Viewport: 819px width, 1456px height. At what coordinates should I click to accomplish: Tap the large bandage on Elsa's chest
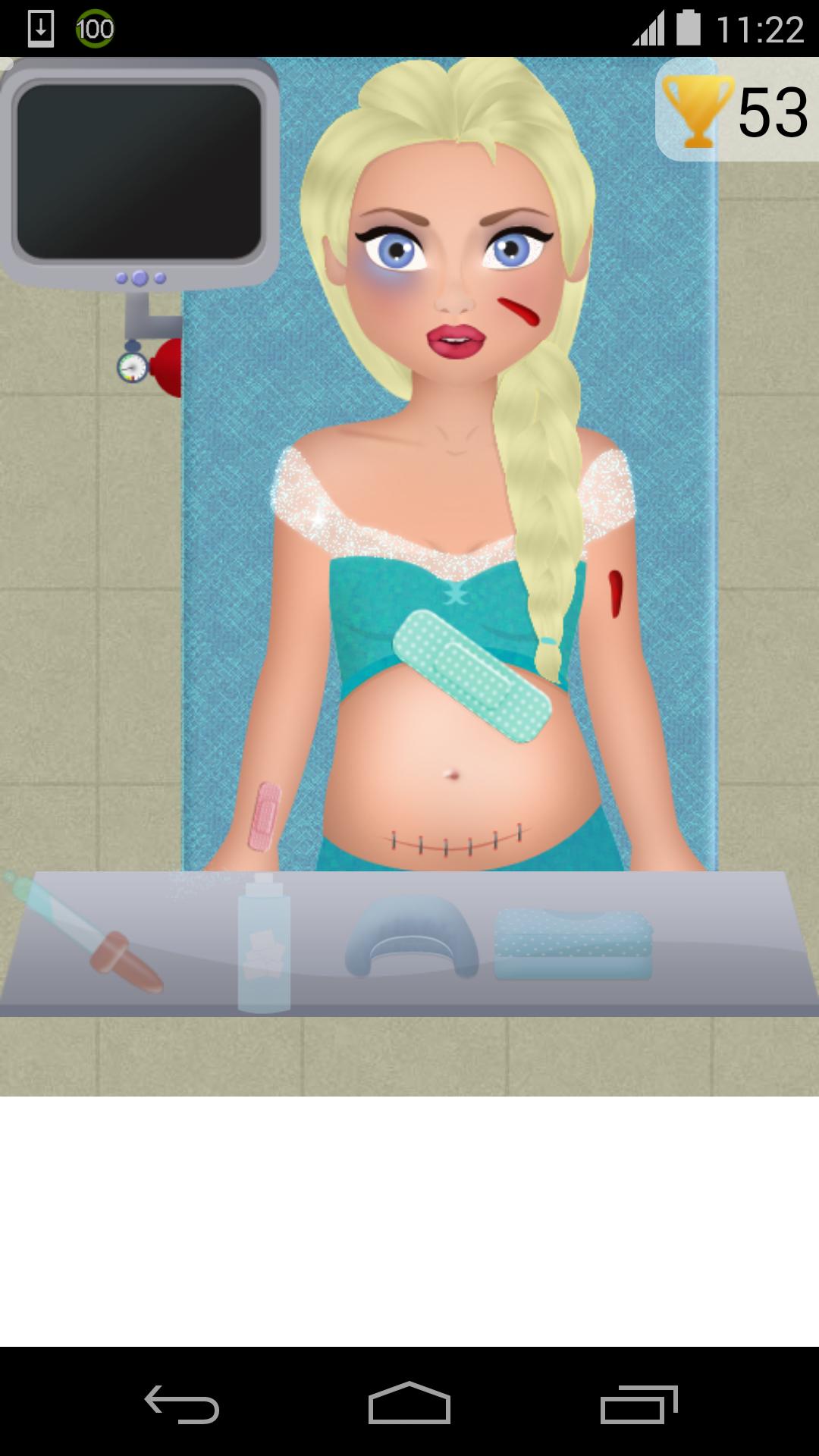pos(470,675)
